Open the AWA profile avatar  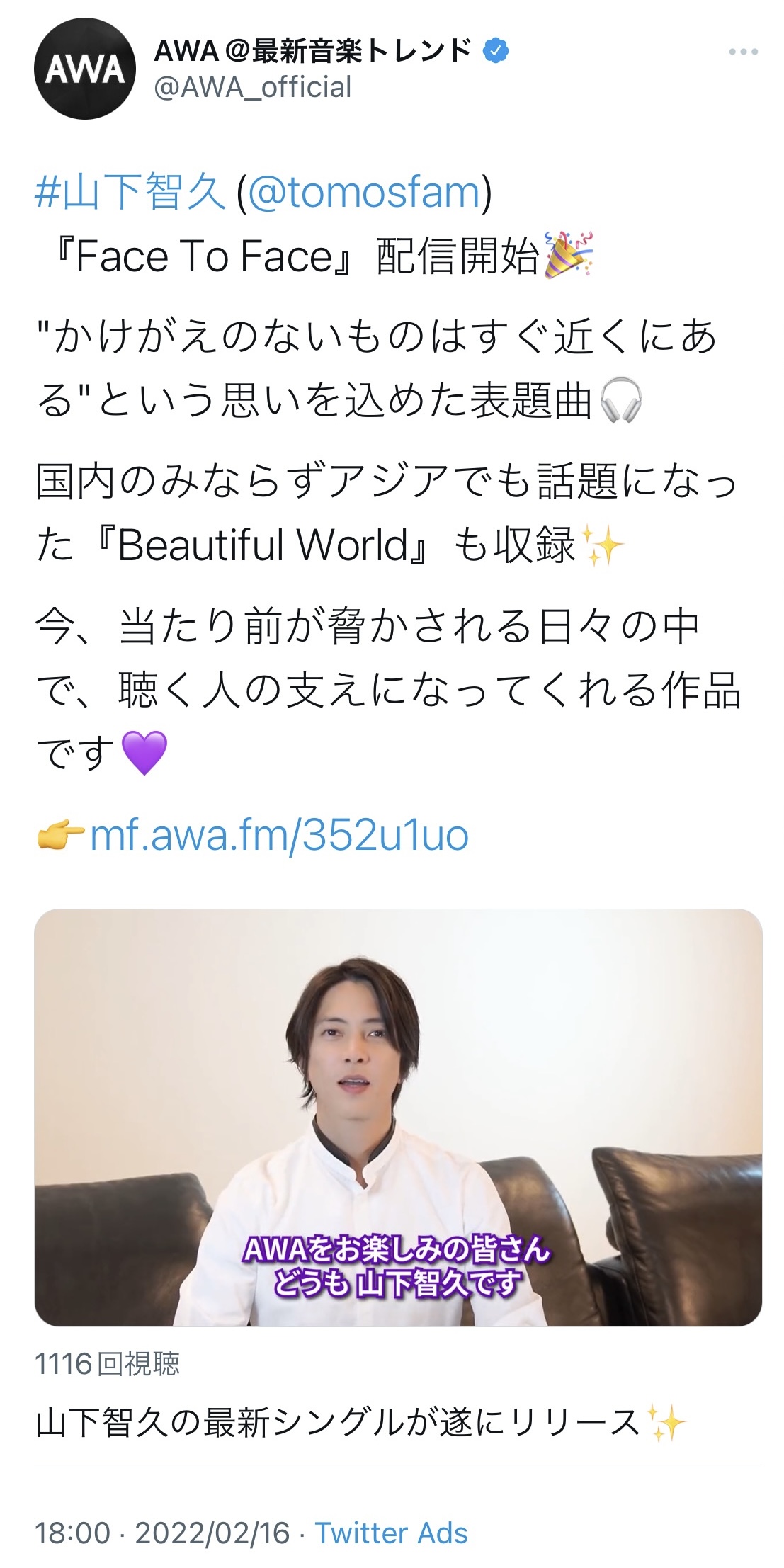point(84,69)
